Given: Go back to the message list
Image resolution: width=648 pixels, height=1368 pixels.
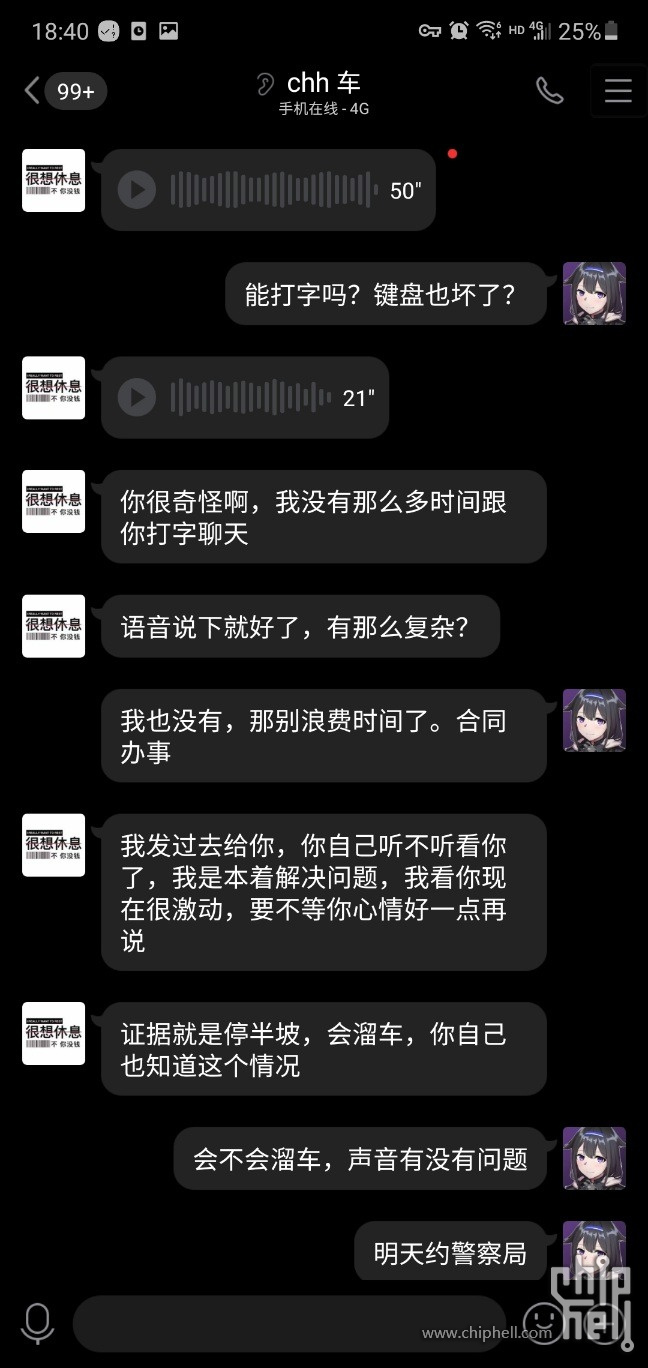Looking at the screenshot, I should coord(32,91).
